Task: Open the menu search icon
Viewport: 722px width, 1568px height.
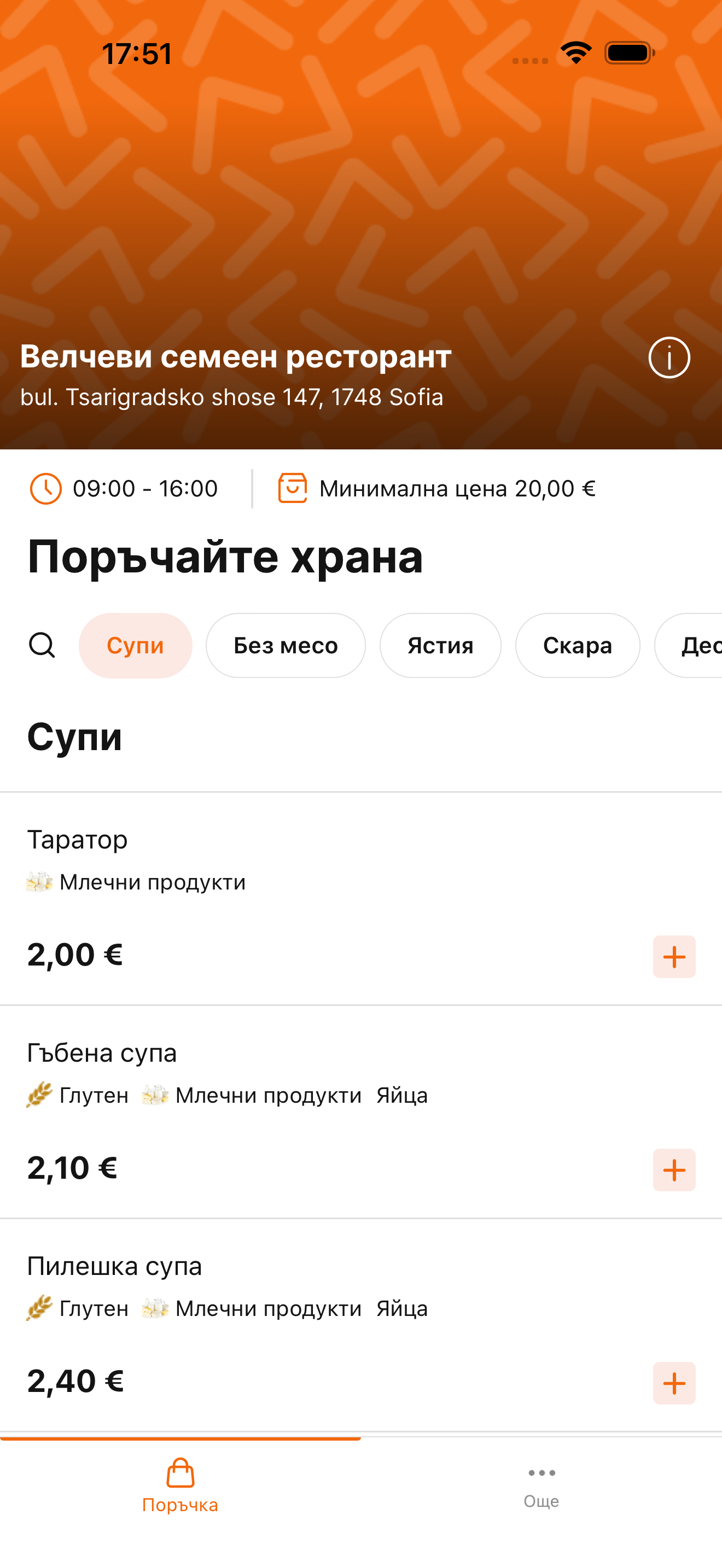Action: [x=42, y=645]
